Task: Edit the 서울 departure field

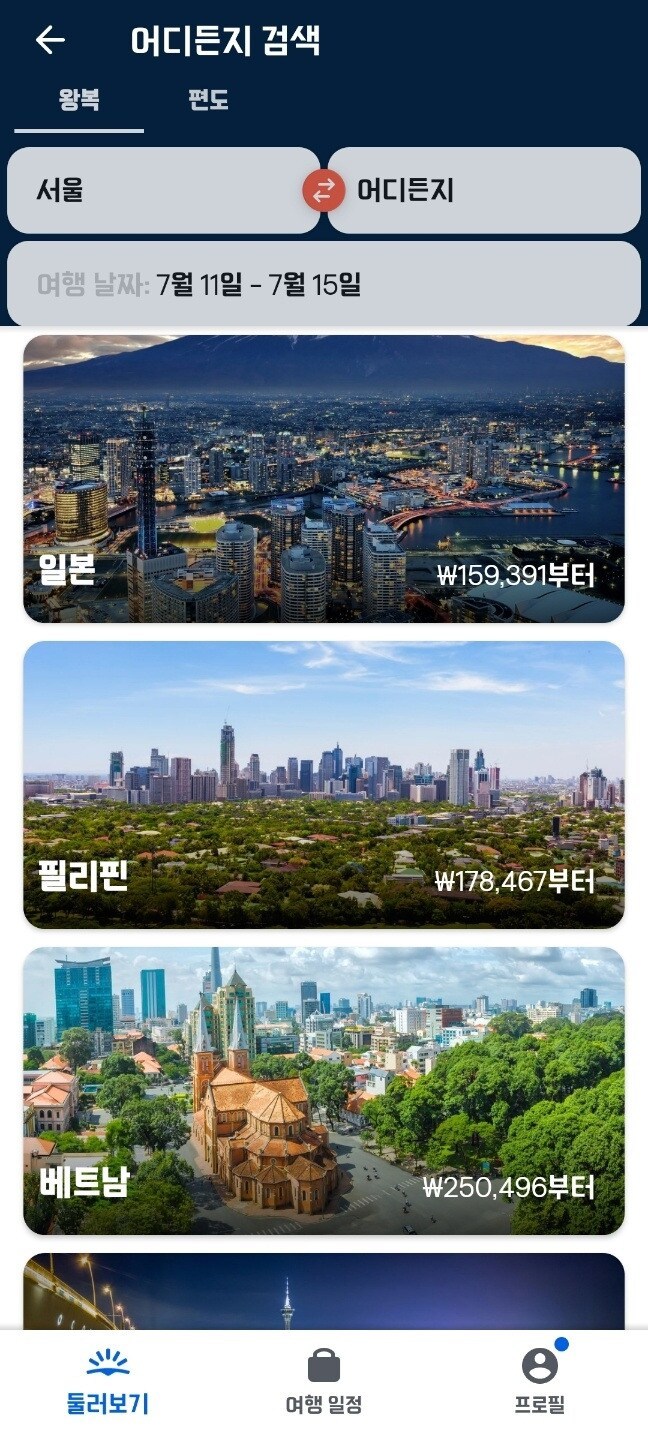Action: [x=164, y=190]
